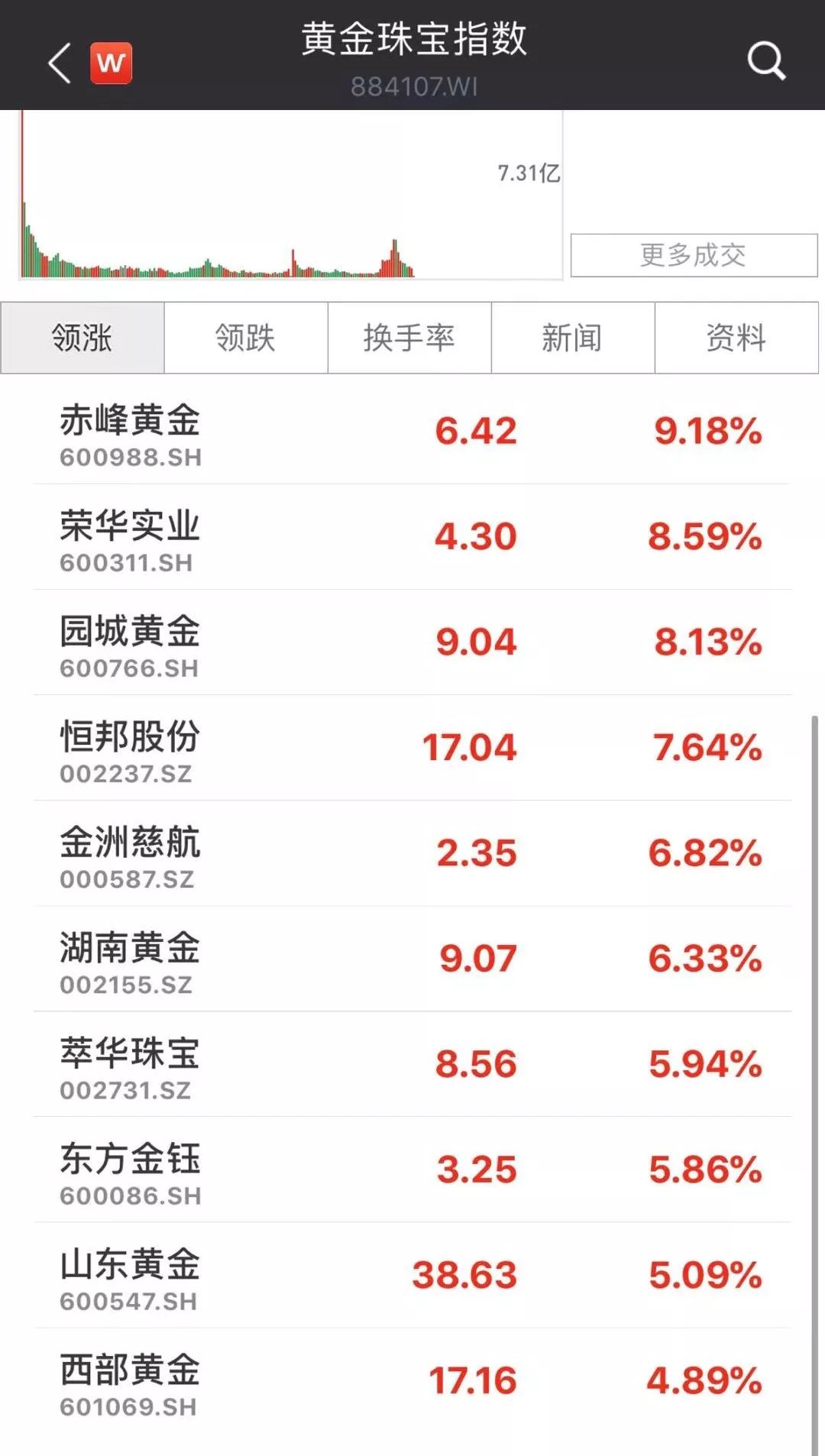Switch to the 换手率 tab

(409, 338)
